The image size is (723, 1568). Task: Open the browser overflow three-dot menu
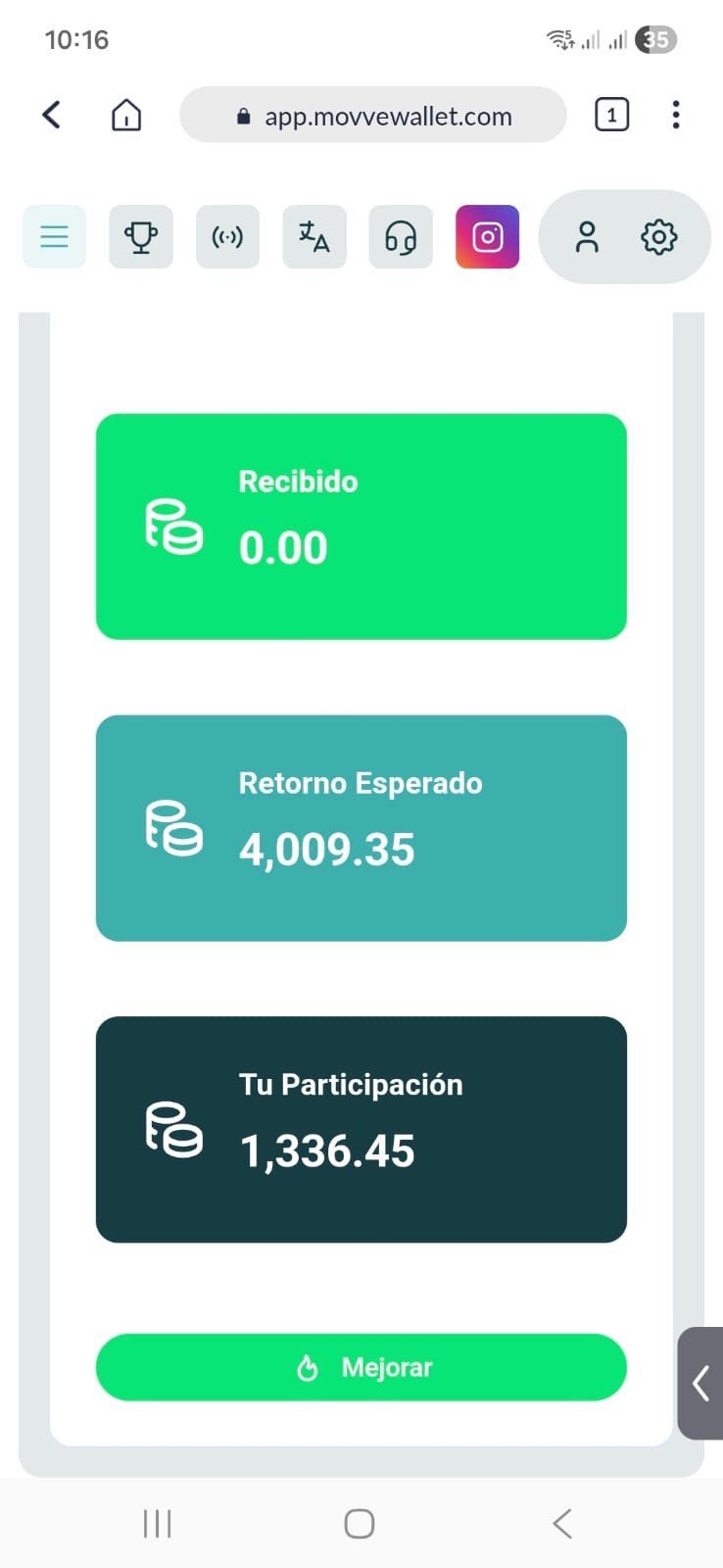point(676,115)
